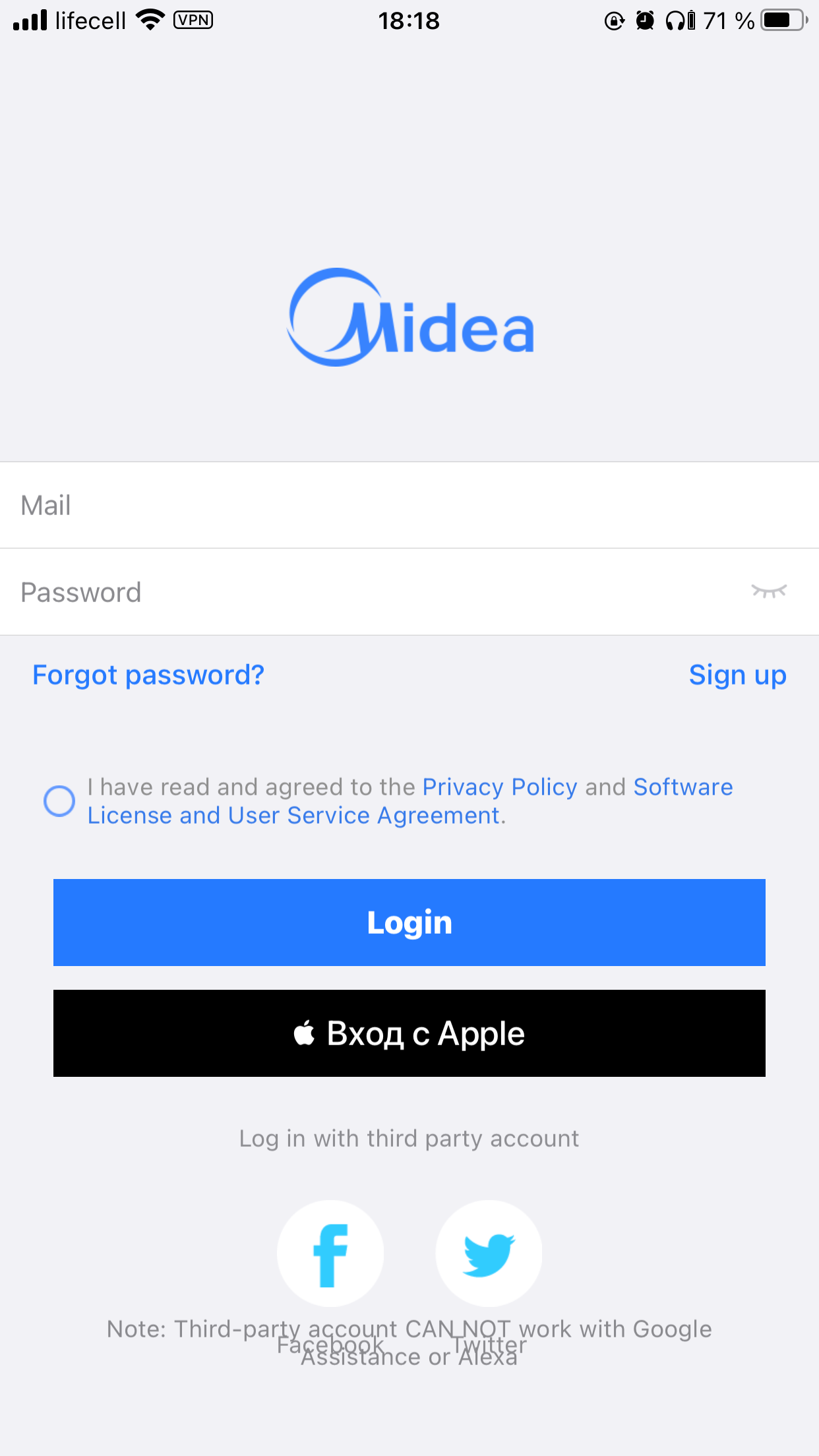Open Software License and User Service Agreement
The width and height of the screenshot is (819, 1456).
(409, 801)
